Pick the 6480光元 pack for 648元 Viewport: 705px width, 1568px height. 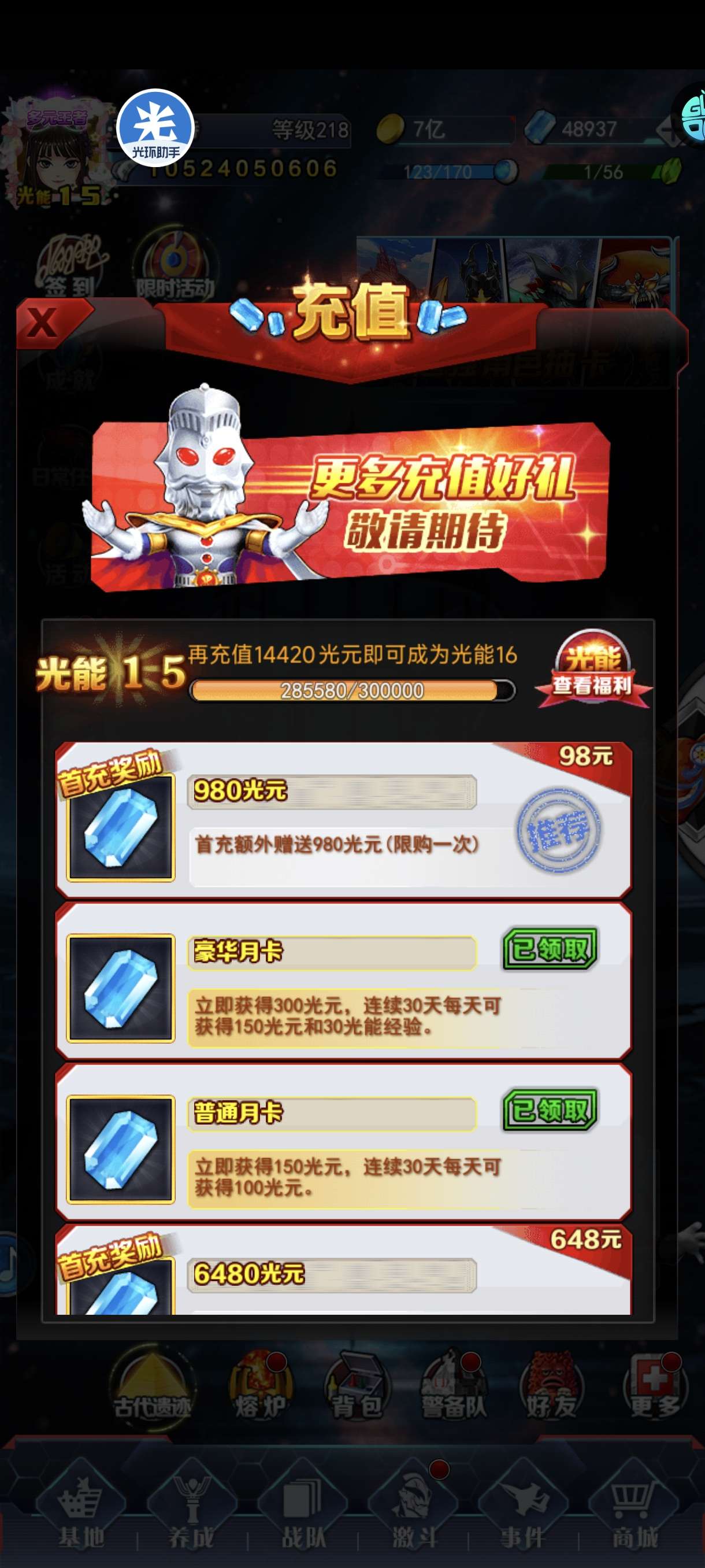[x=344, y=1270]
